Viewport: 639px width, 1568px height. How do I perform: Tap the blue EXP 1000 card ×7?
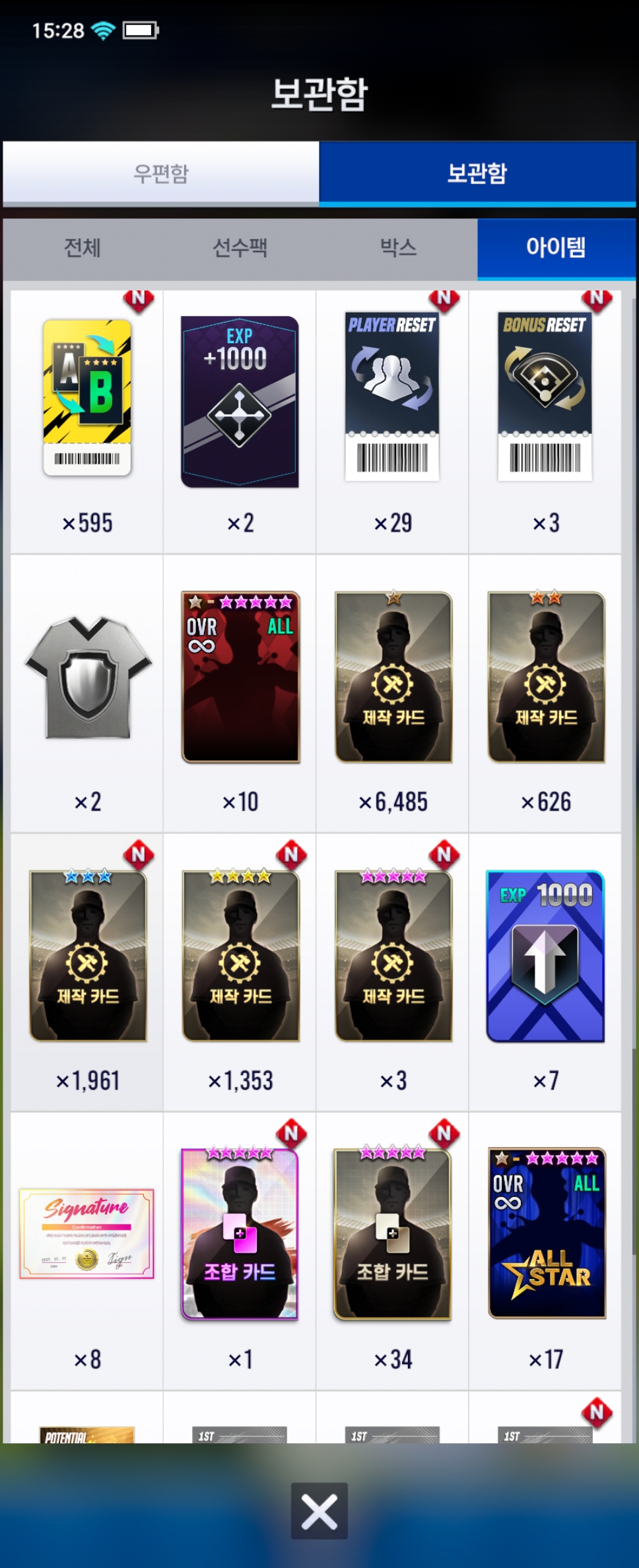tap(545, 957)
